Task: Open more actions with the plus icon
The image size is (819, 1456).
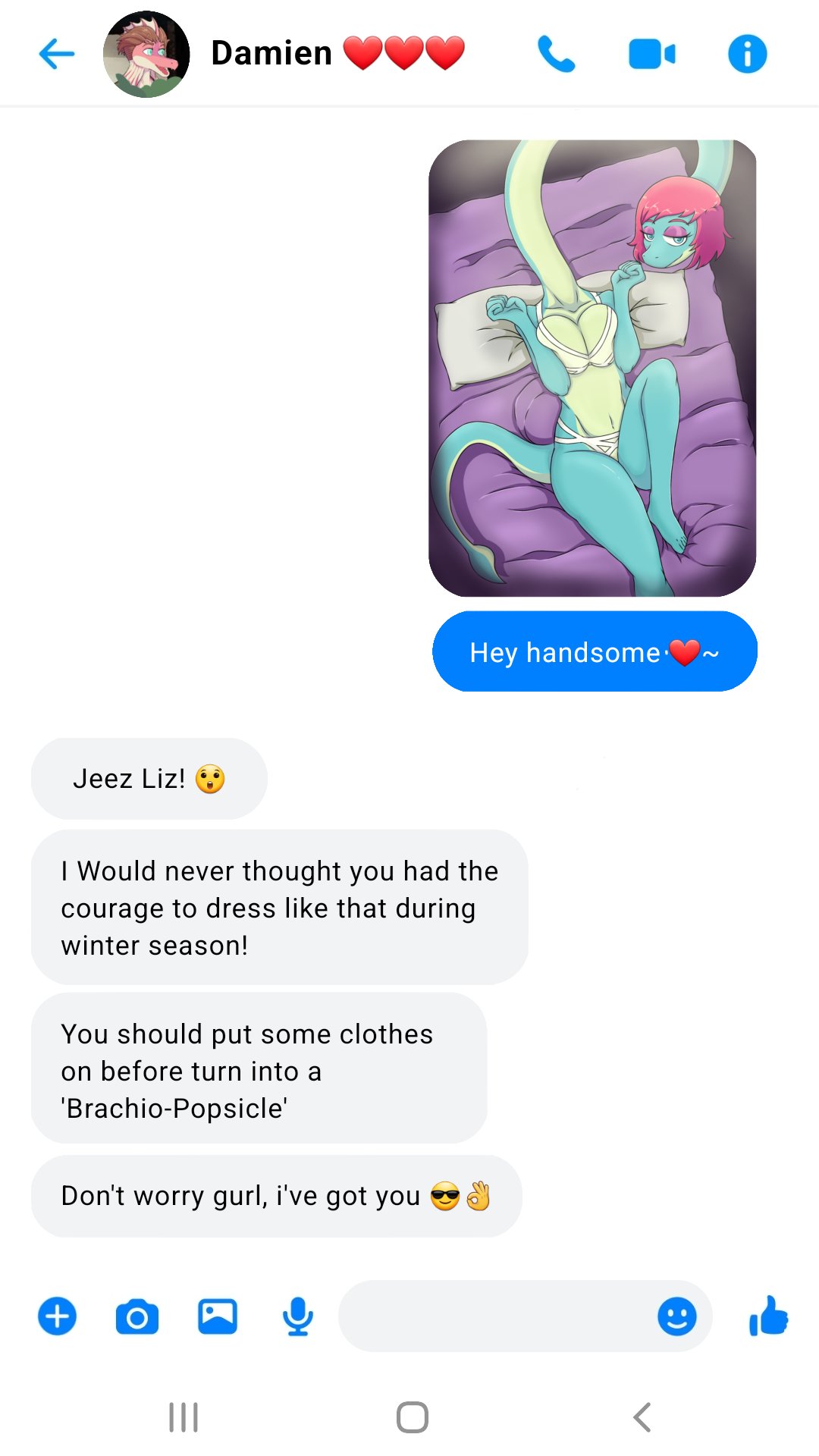Action: (58, 1316)
